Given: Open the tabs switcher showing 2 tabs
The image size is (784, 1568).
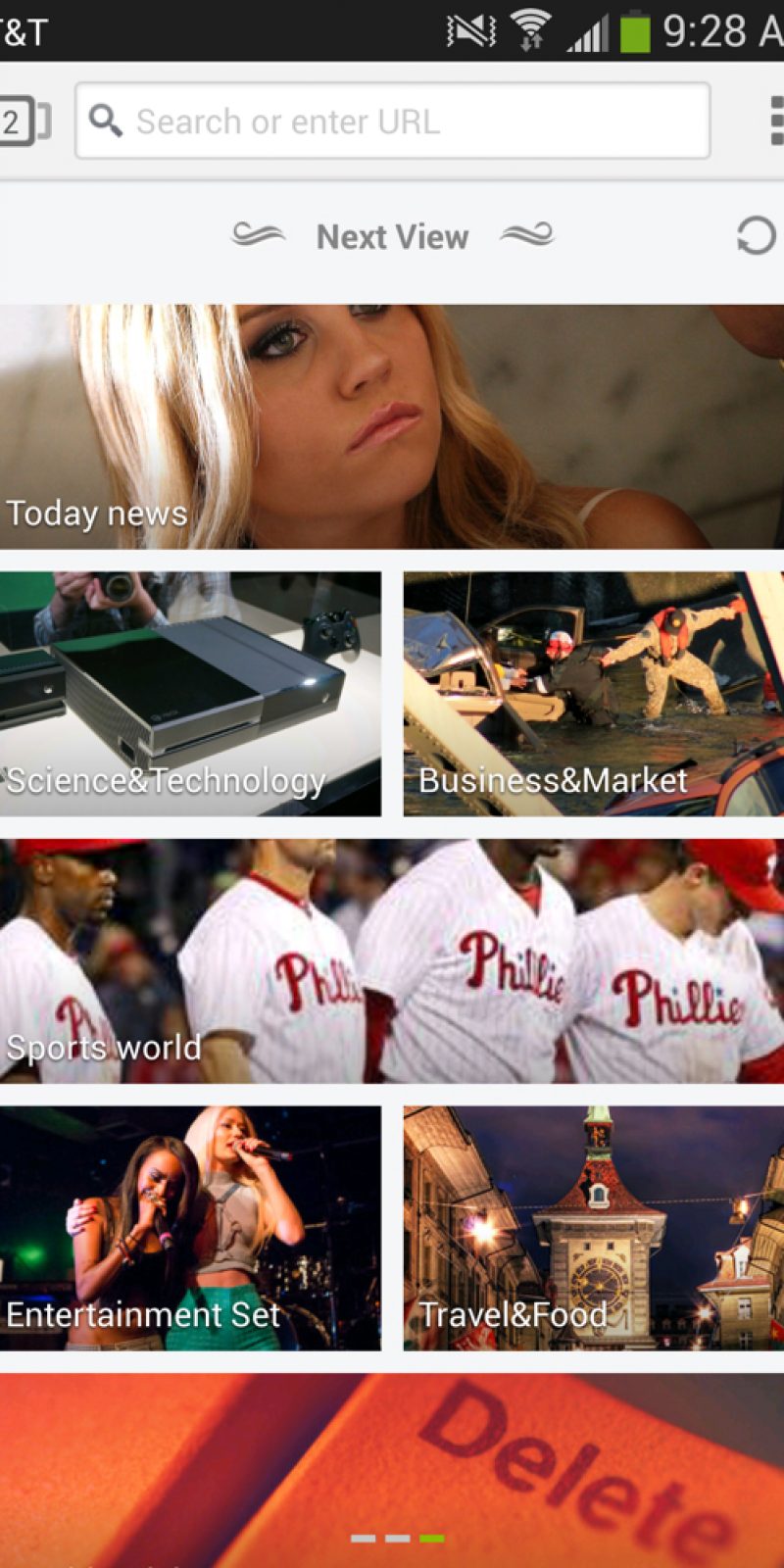Looking at the screenshot, I should click(x=22, y=122).
